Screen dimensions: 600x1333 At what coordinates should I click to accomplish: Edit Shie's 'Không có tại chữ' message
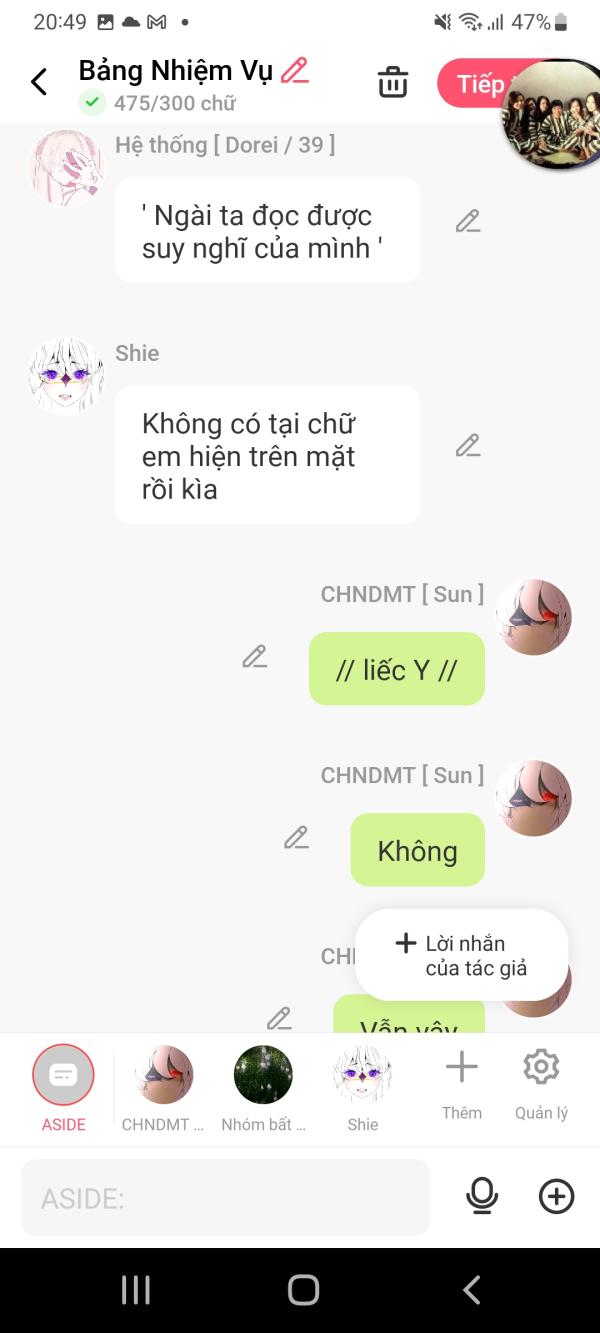point(468,446)
